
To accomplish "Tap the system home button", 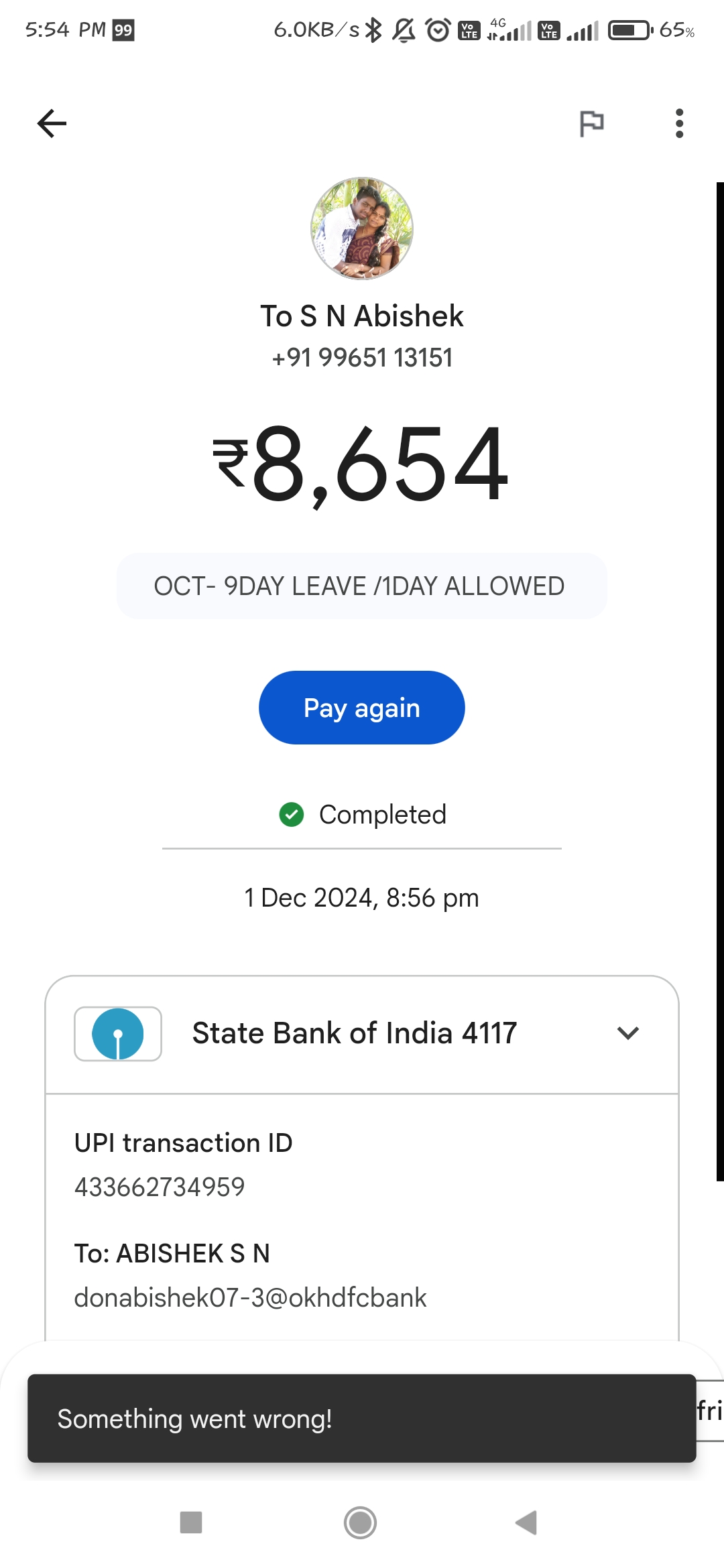I will pyautogui.click(x=361, y=1522).
